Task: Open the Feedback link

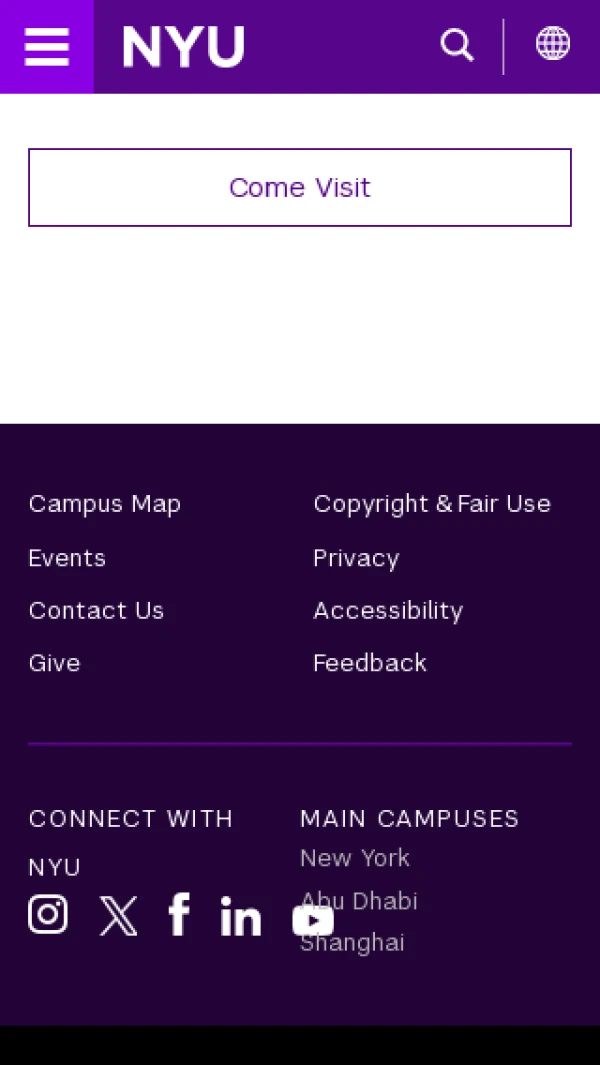Action: 370,663
